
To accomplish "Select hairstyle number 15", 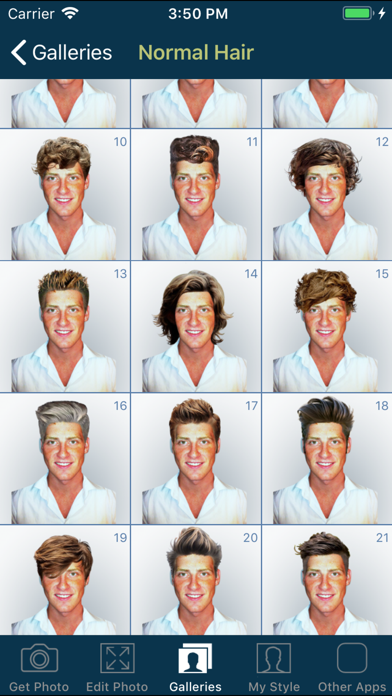I will pos(327,327).
